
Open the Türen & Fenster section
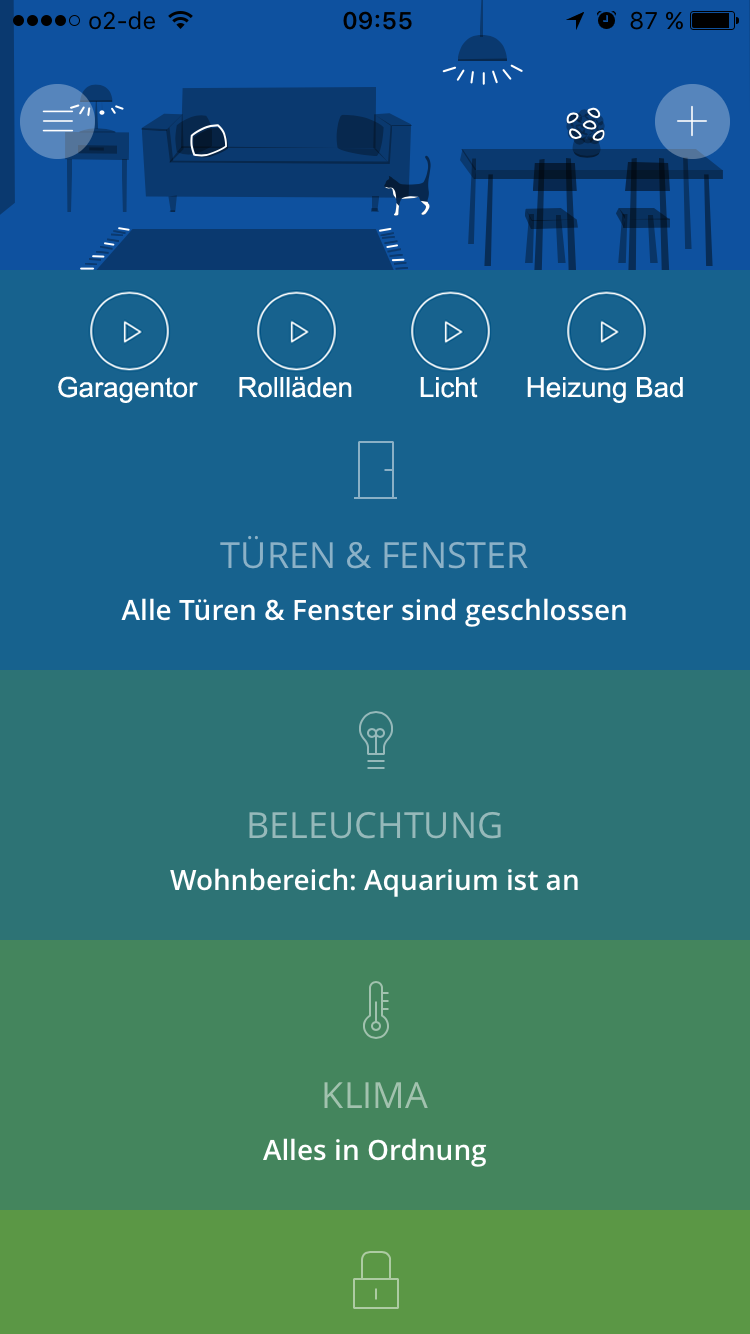pos(375,555)
